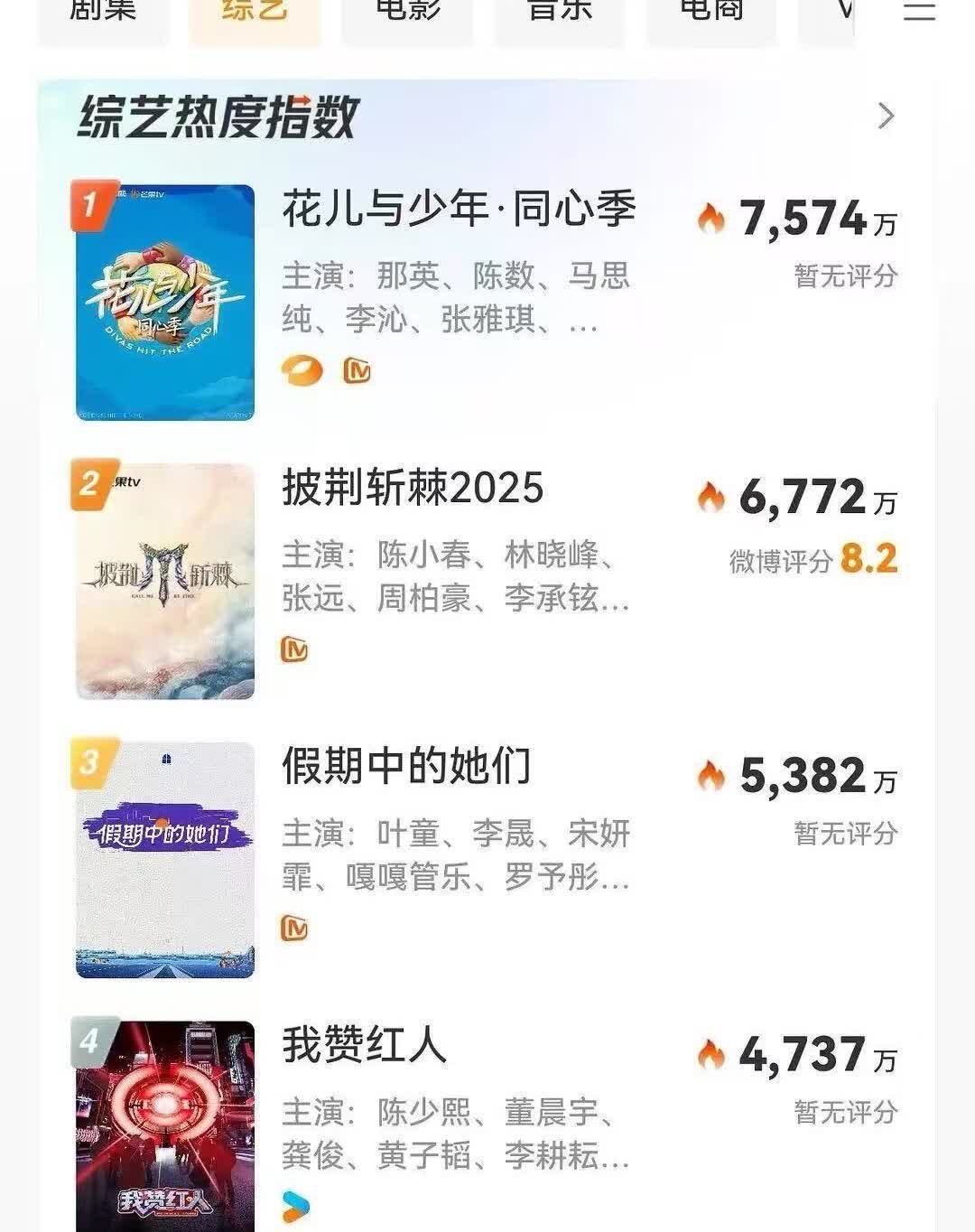
Task: Open the 我赞红人 entry
Action: pos(365,1046)
